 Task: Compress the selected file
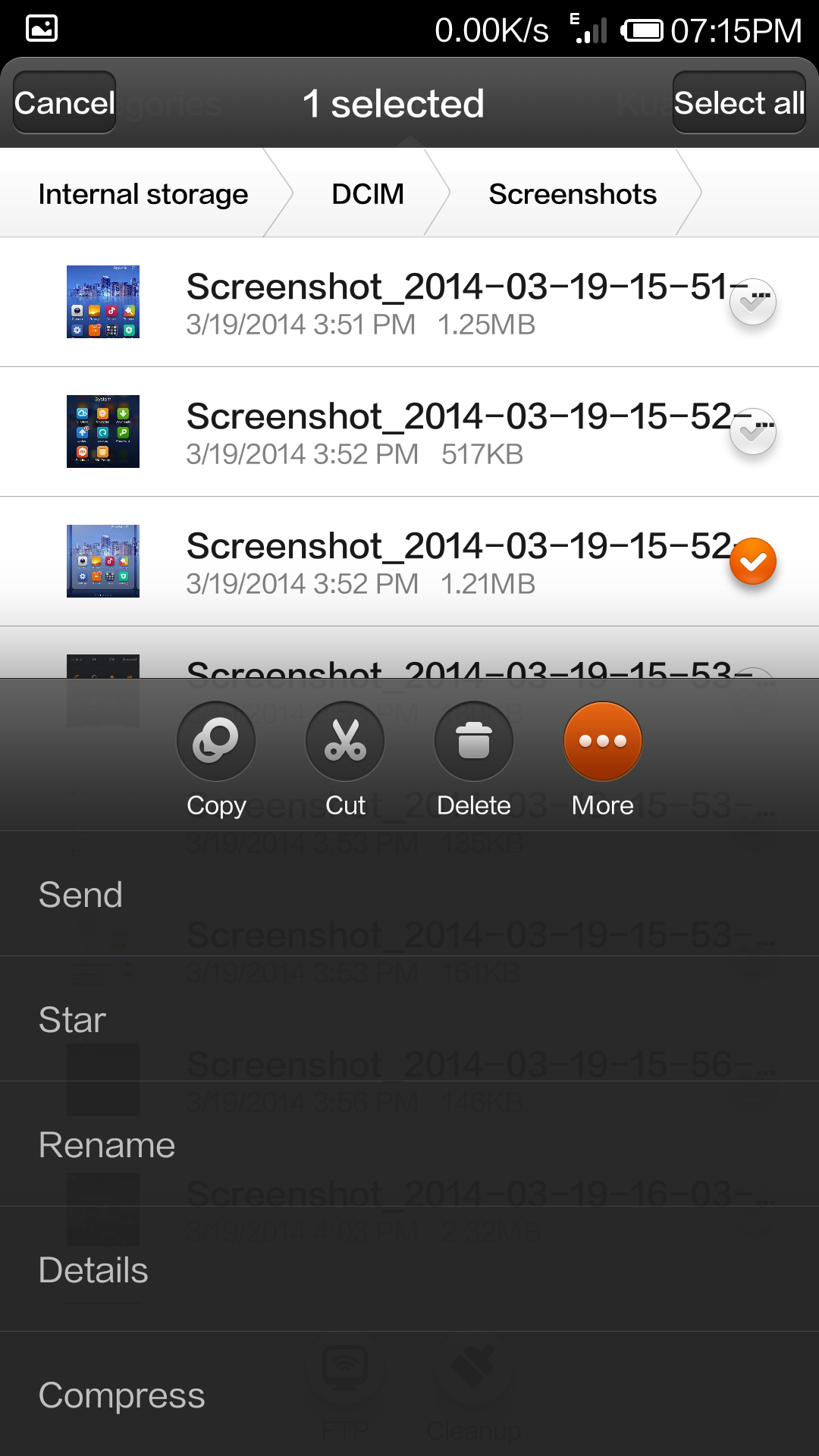(122, 1395)
